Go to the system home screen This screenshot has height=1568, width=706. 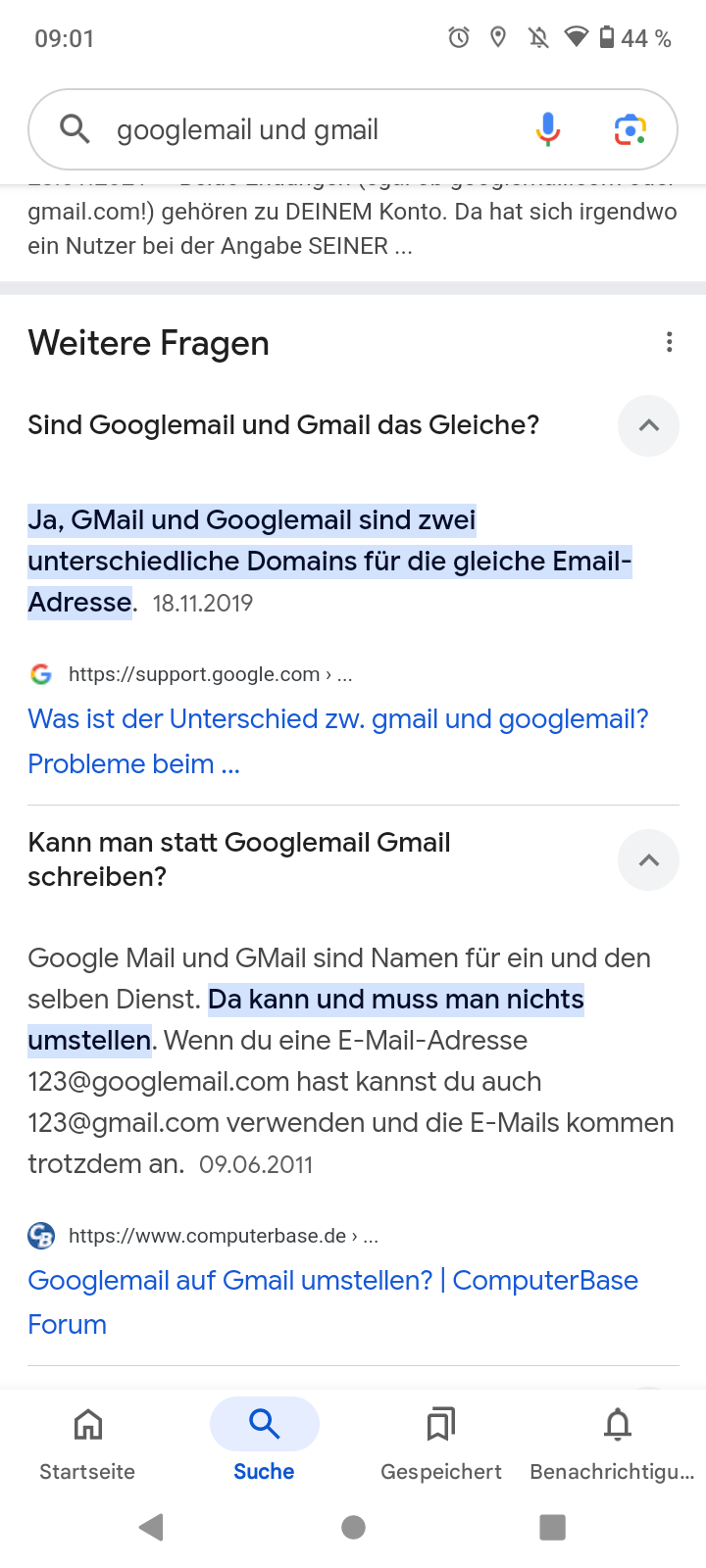point(353,1527)
